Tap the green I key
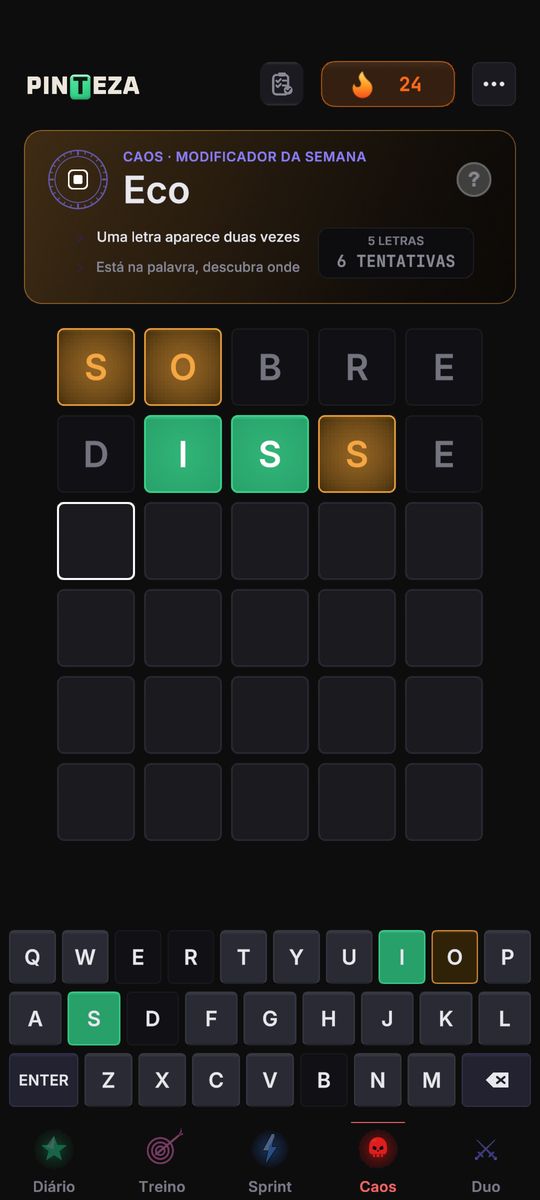This screenshot has height=1200, width=540. click(x=402, y=957)
